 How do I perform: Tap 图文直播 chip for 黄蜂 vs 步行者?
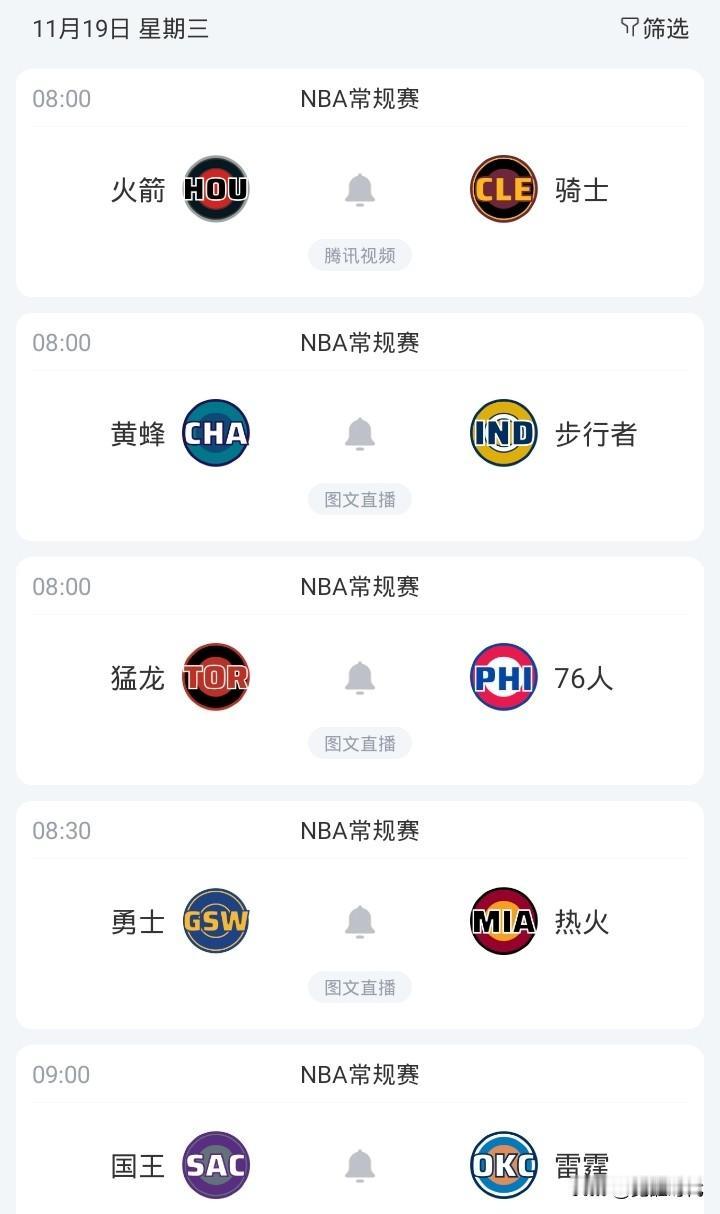pyautogui.click(x=360, y=499)
